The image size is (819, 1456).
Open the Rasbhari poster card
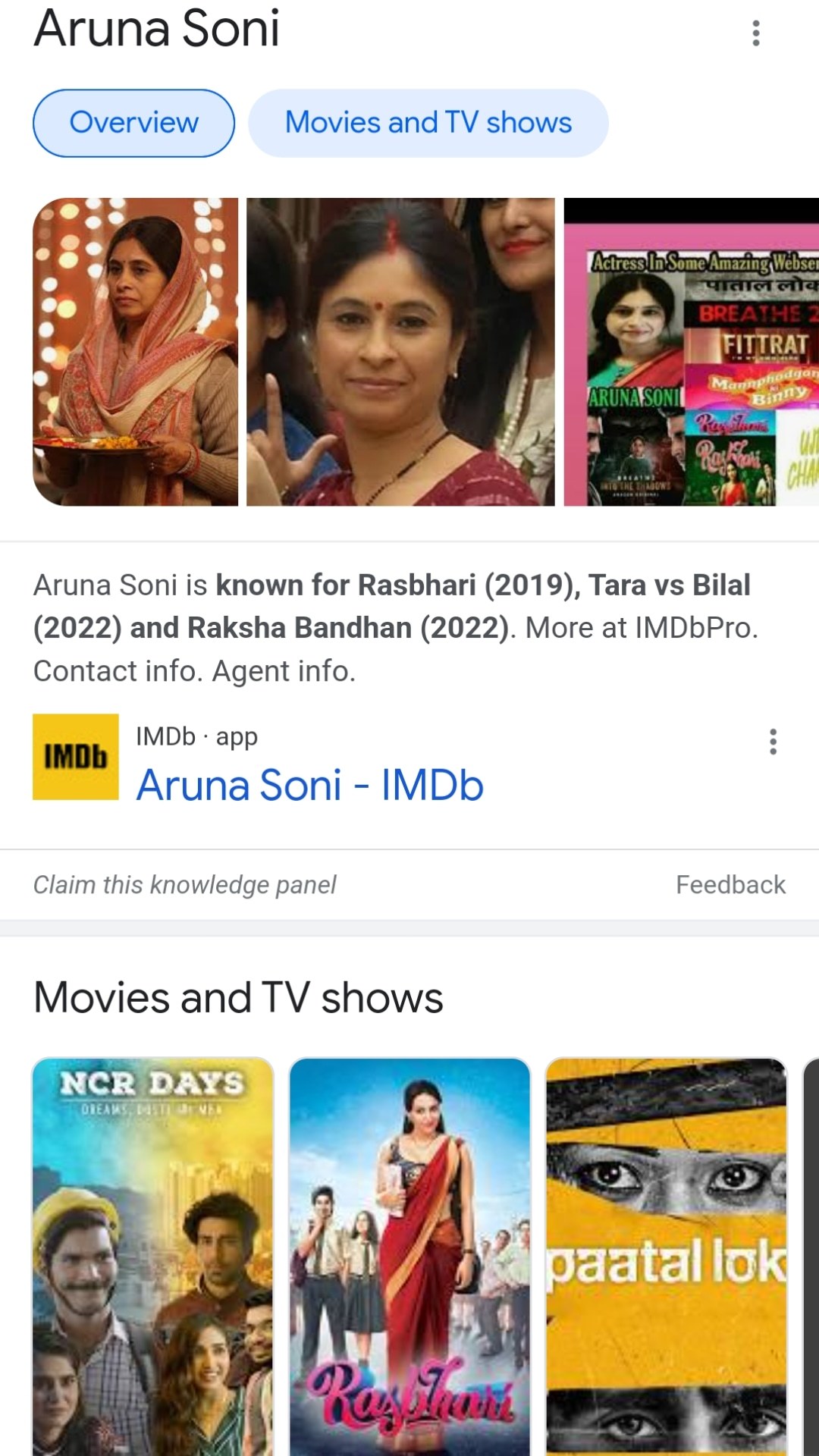click(409, 1255)
